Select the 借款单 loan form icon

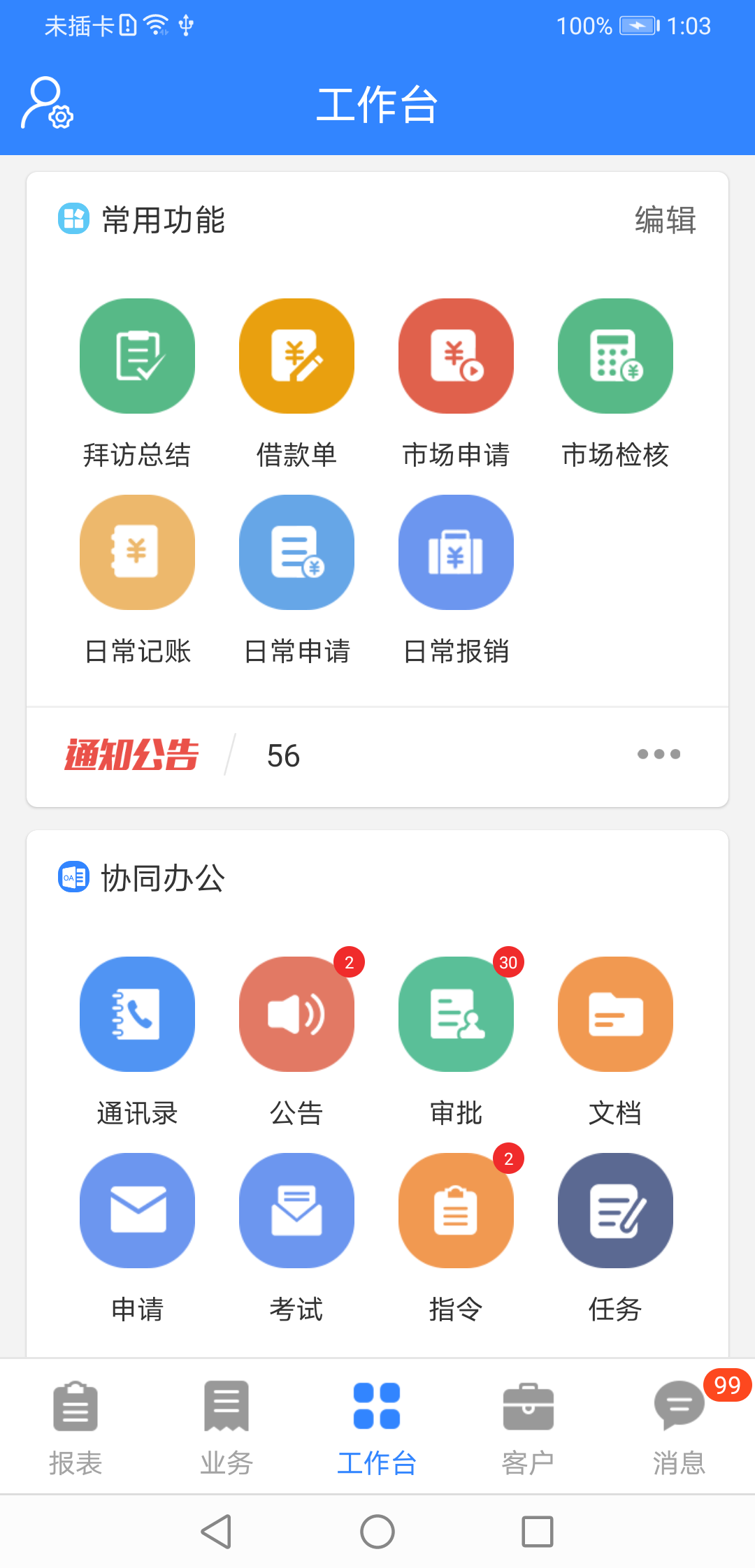tap(296, 355)
